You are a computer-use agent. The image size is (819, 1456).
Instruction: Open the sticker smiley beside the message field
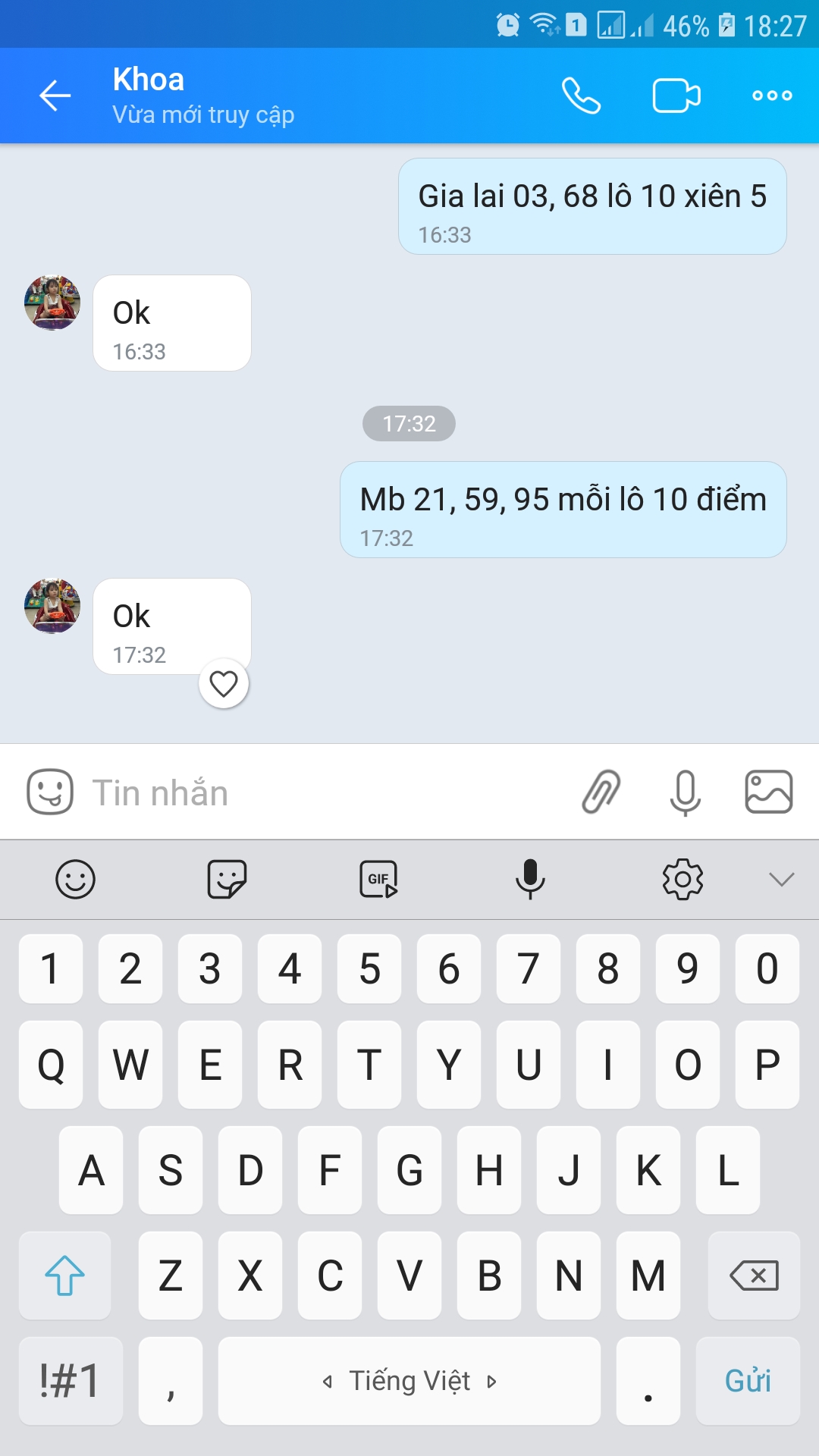coord(50,792)
